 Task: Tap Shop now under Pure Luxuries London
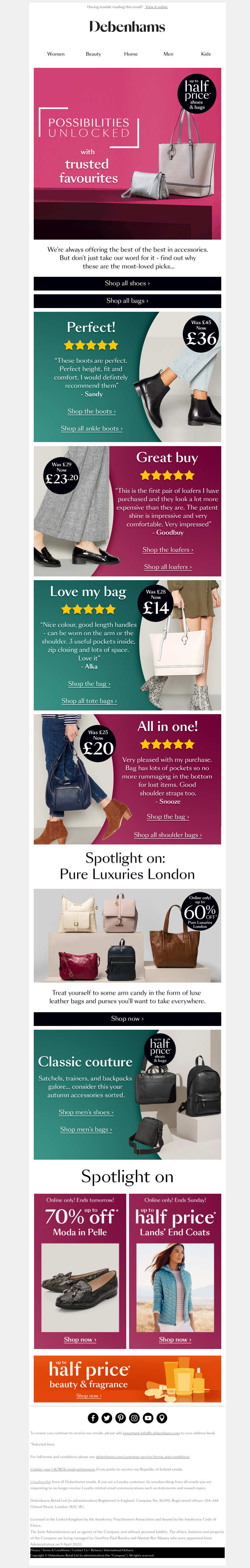(127, 1018)
